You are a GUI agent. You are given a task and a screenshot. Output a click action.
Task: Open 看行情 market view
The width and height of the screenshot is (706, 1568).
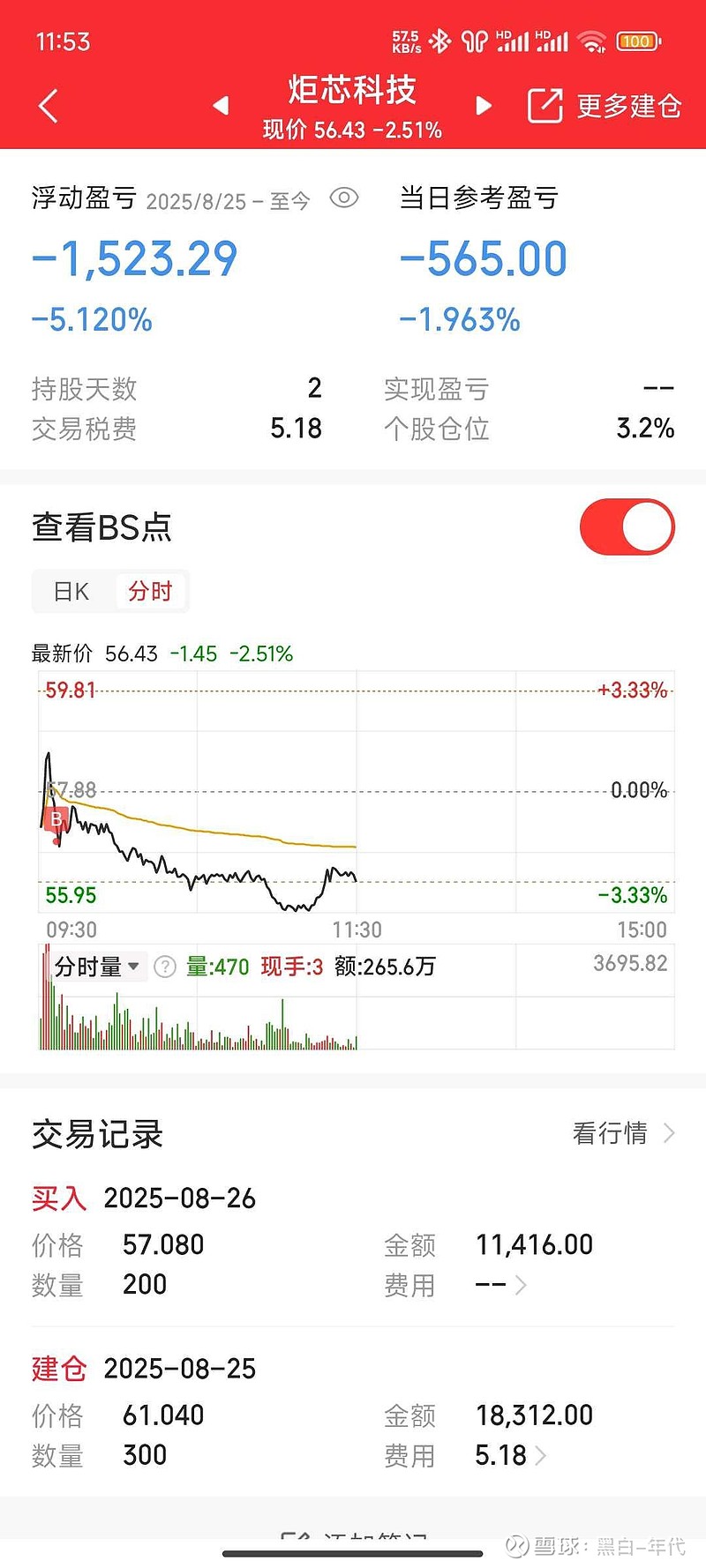624,1133
